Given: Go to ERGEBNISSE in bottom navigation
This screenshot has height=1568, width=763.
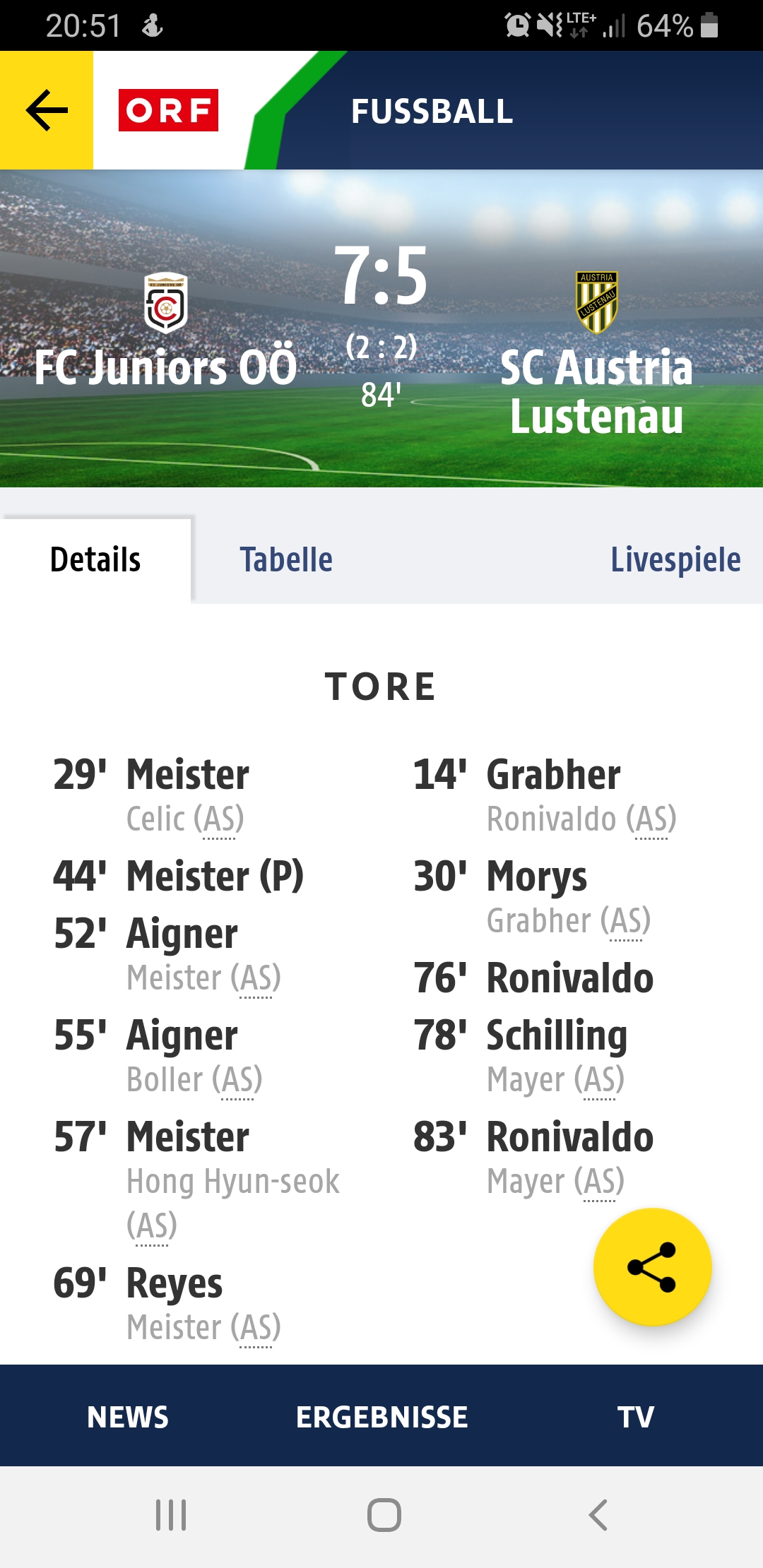Looking at the screenshot, I should (381, 1416).
